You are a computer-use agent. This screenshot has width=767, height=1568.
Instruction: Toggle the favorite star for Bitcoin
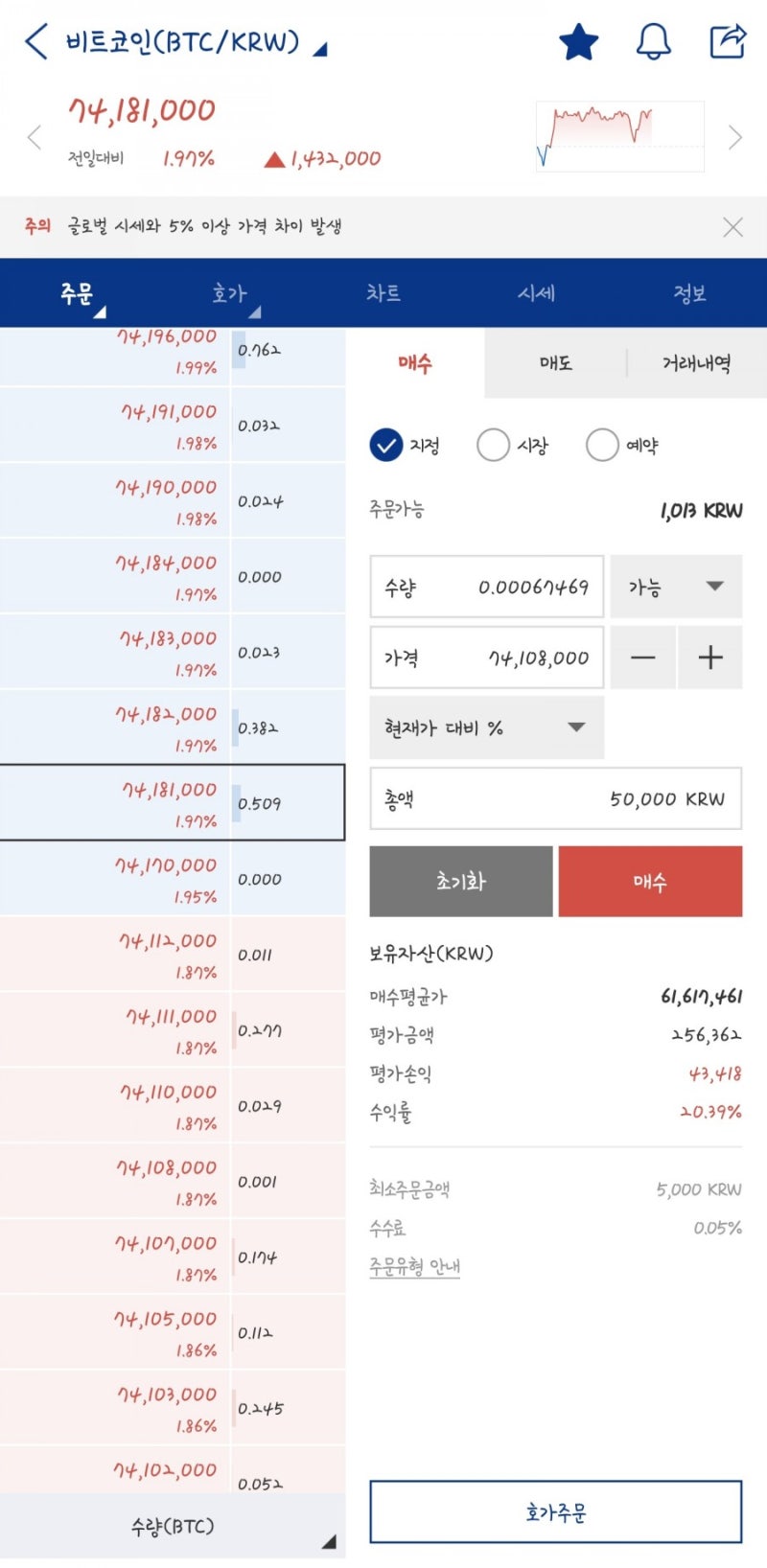click(x=578, y=42)
